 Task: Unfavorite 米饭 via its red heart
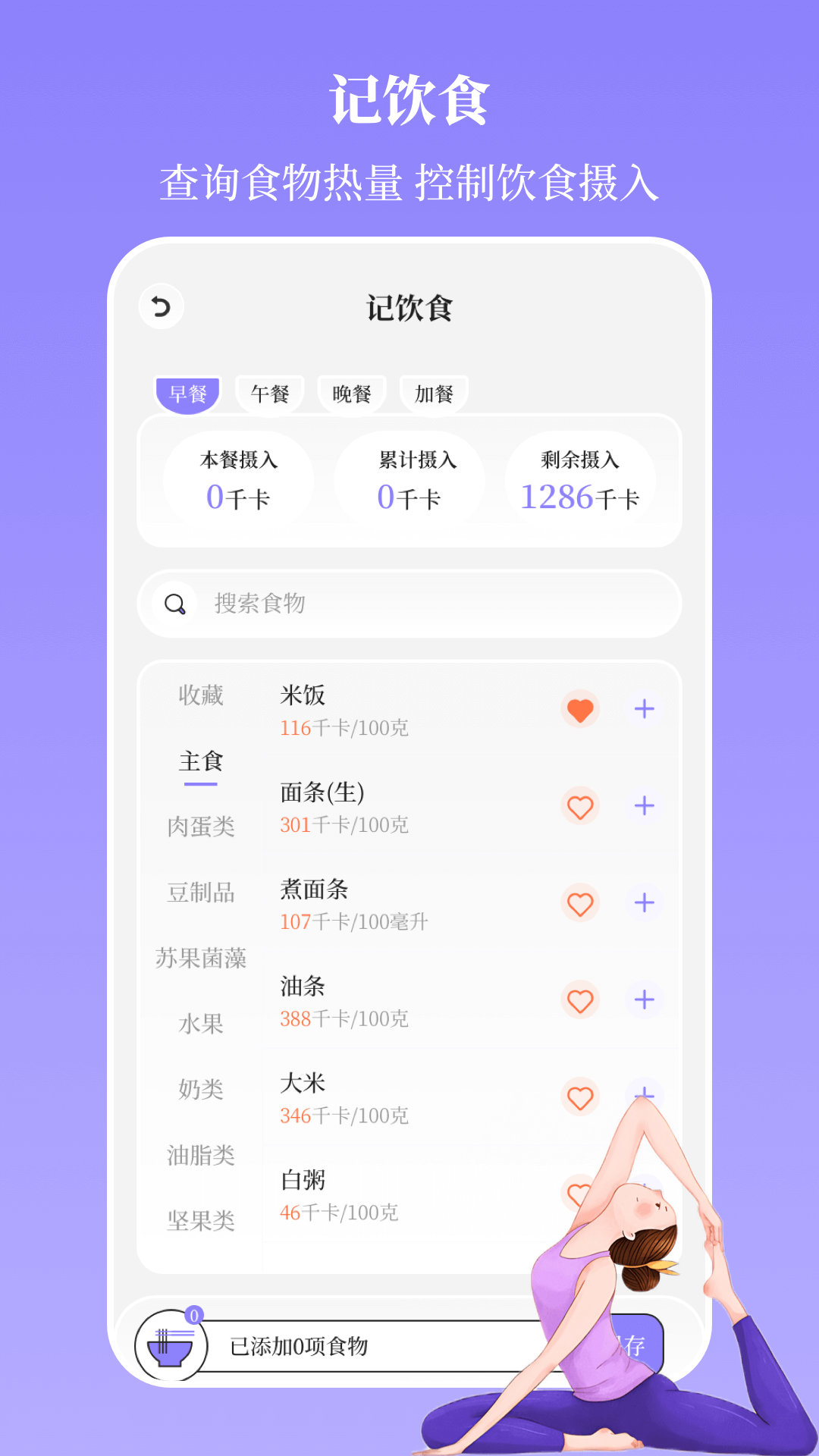(x=580, y=709)
